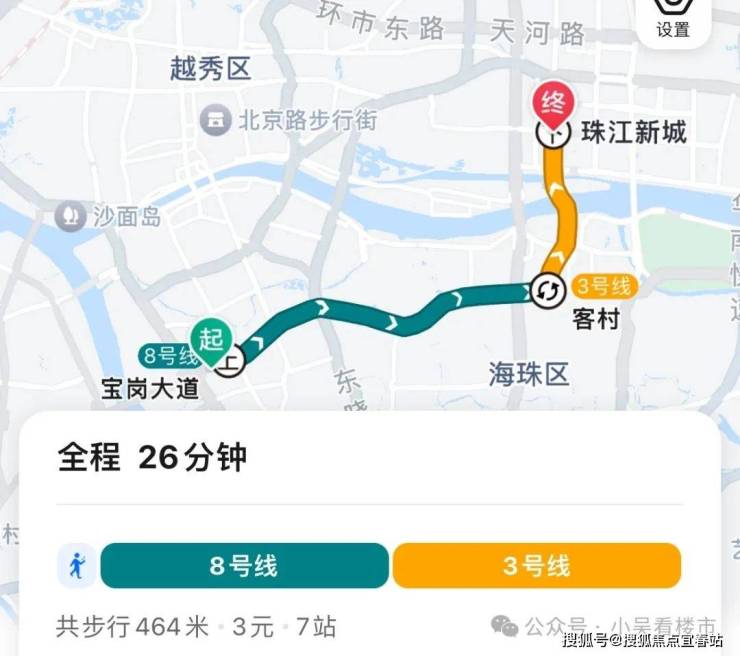Tap the 8号线 route segment bar
740x656 pixels.
244,566
